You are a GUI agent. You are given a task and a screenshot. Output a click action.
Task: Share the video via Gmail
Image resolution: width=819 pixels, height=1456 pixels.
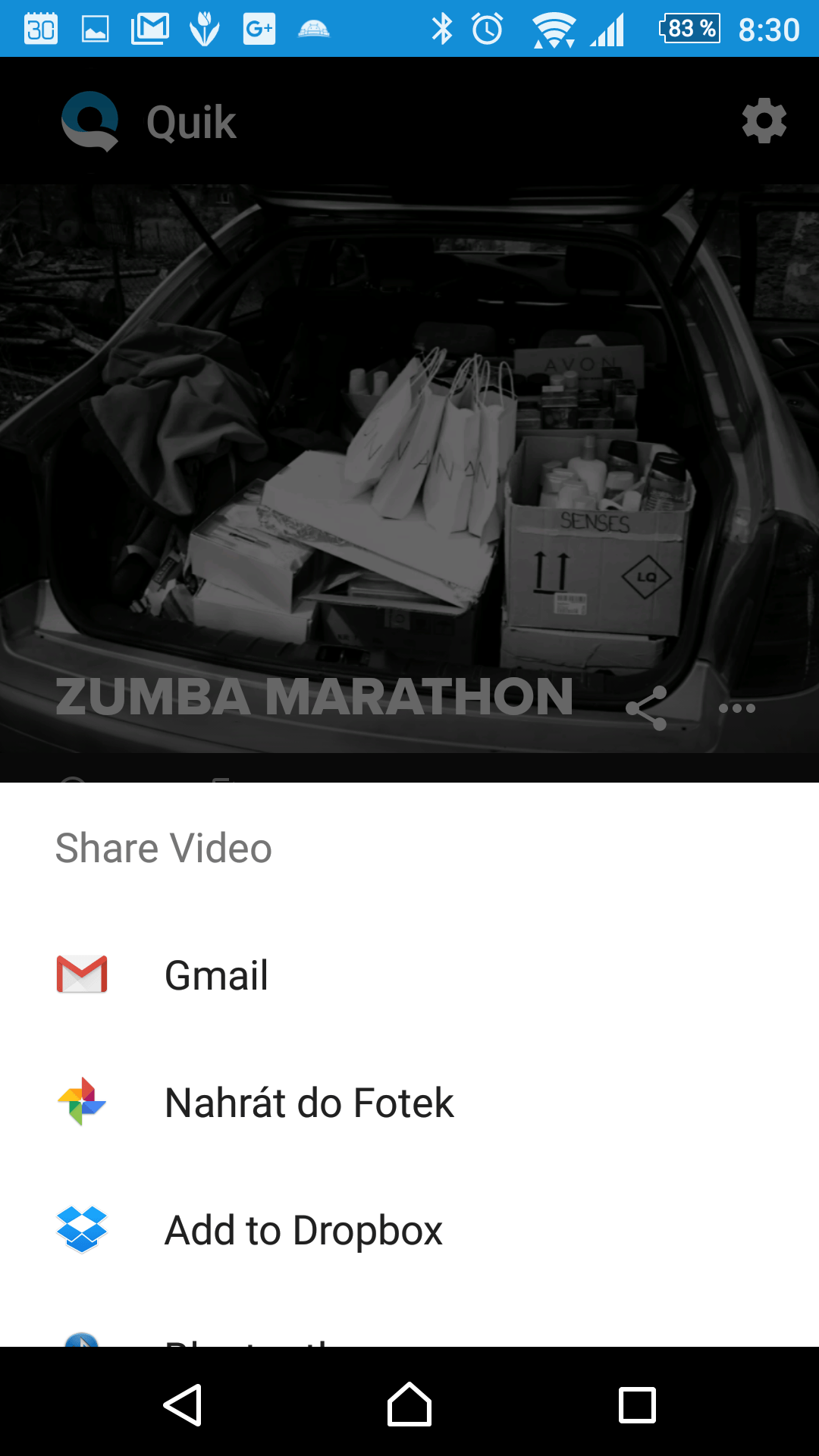pos(409,975)
